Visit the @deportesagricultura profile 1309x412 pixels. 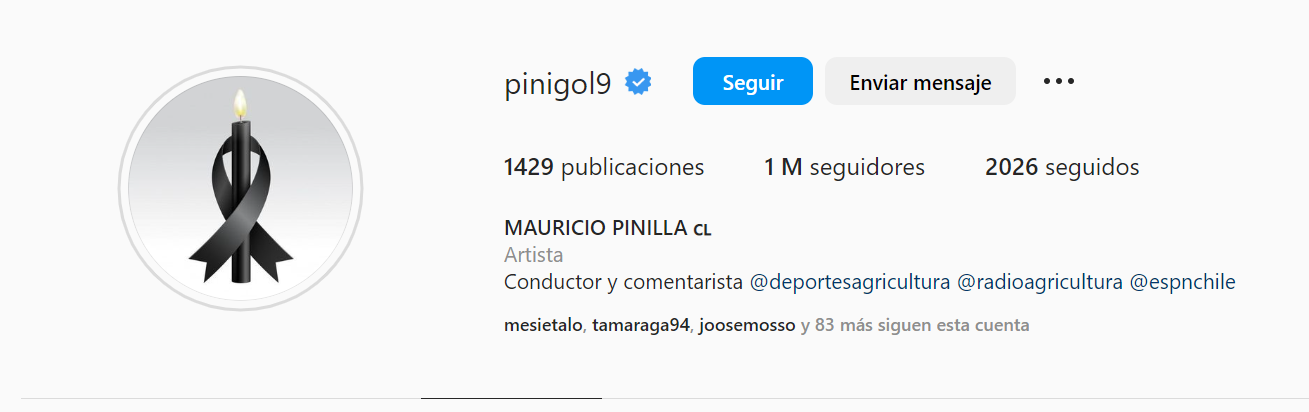849,283
